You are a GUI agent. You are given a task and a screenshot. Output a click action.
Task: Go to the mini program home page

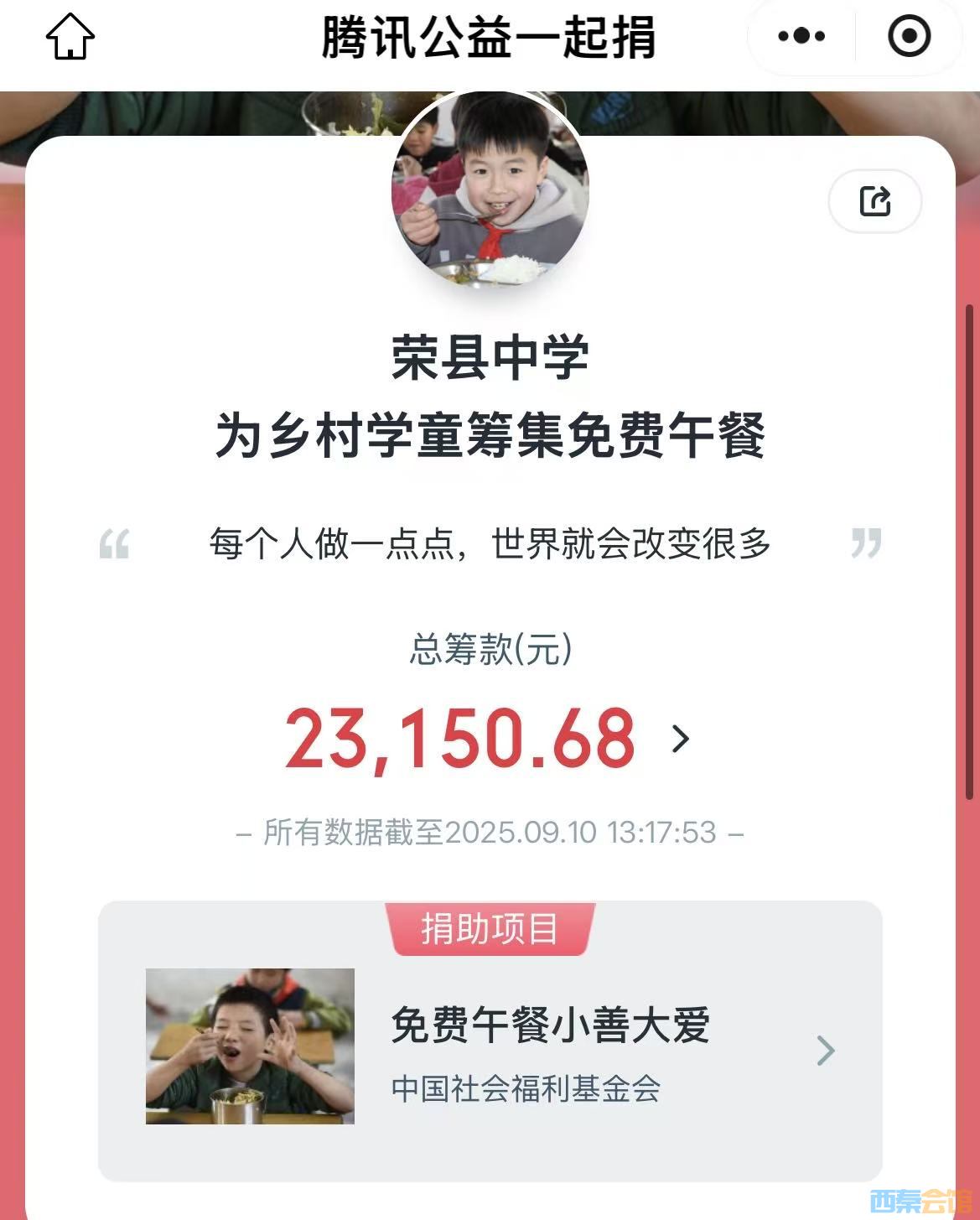(x=70, y=37)
